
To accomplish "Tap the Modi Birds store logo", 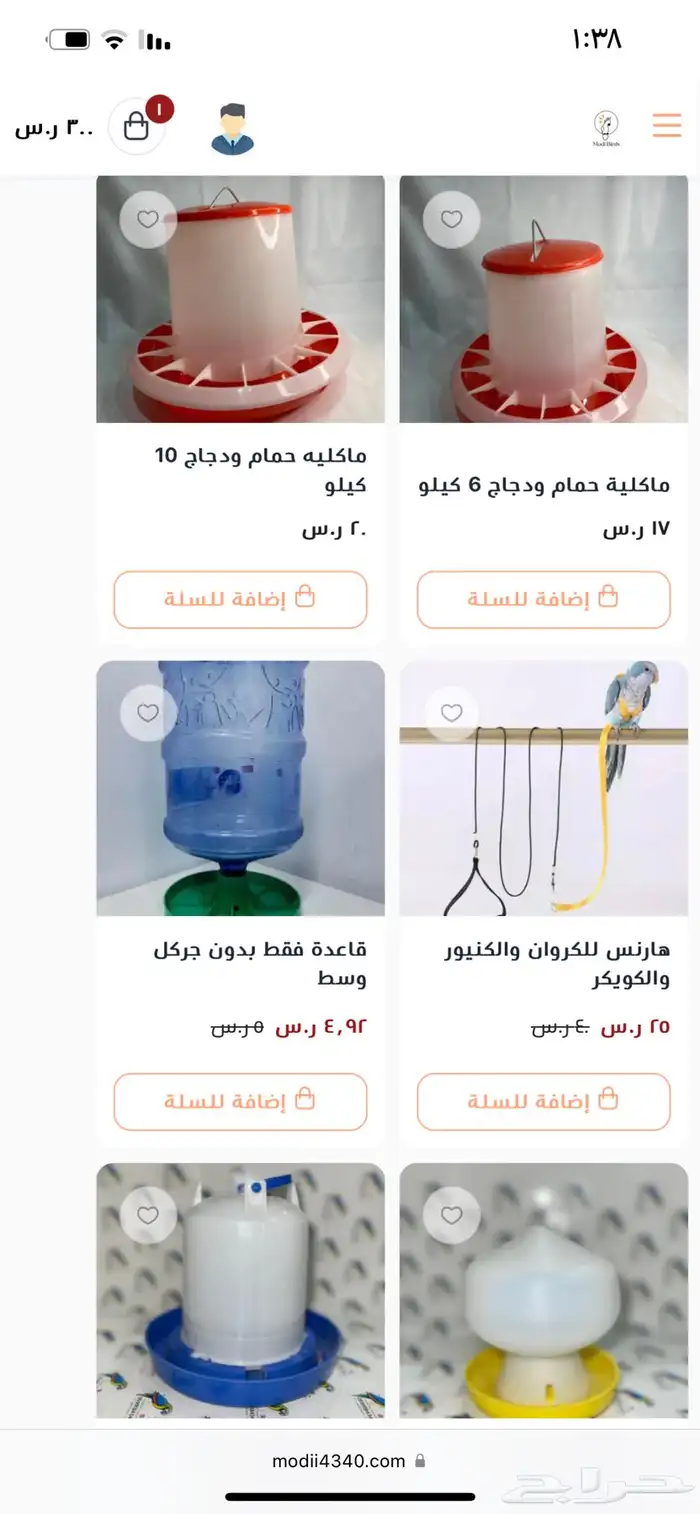I will (x=605, y=127).
